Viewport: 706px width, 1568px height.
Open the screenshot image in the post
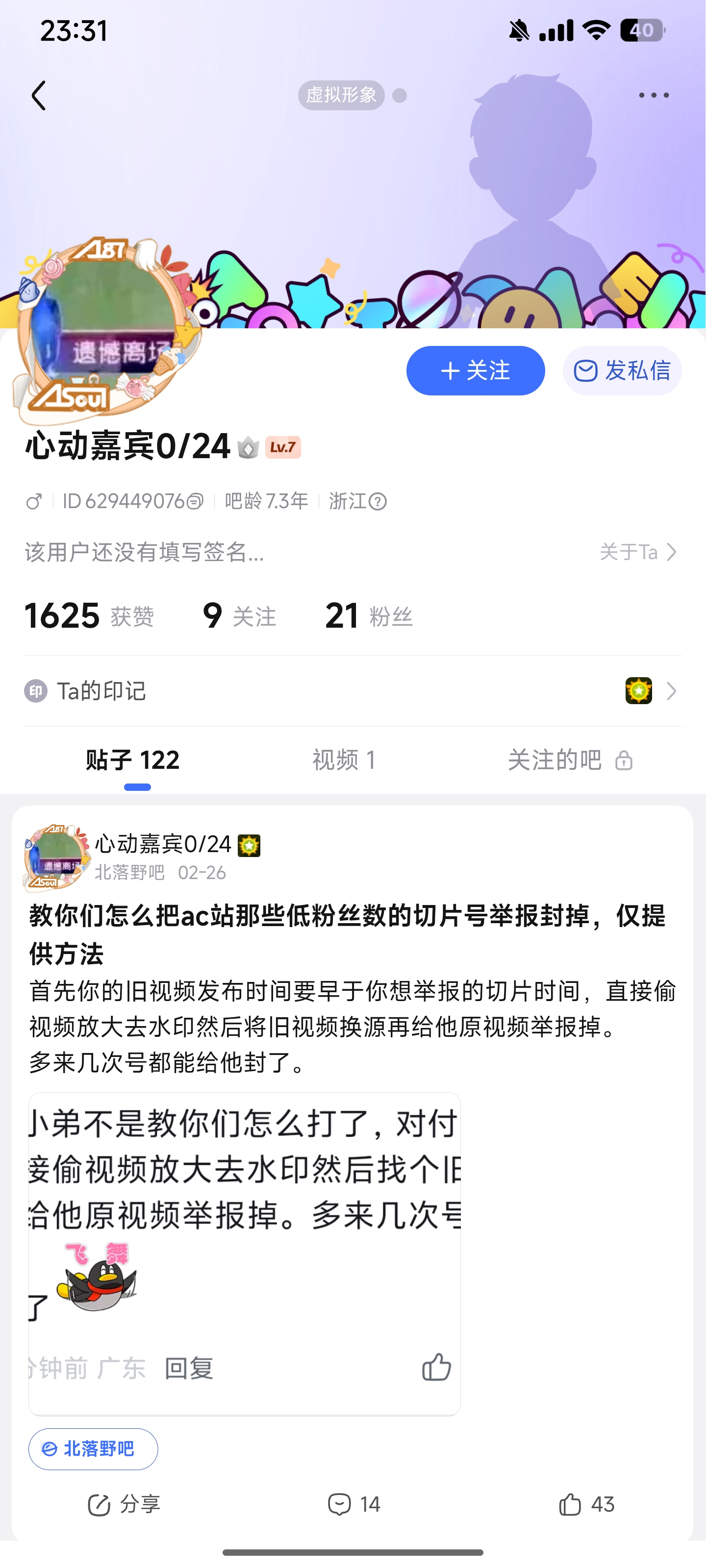pos(244,1254)
